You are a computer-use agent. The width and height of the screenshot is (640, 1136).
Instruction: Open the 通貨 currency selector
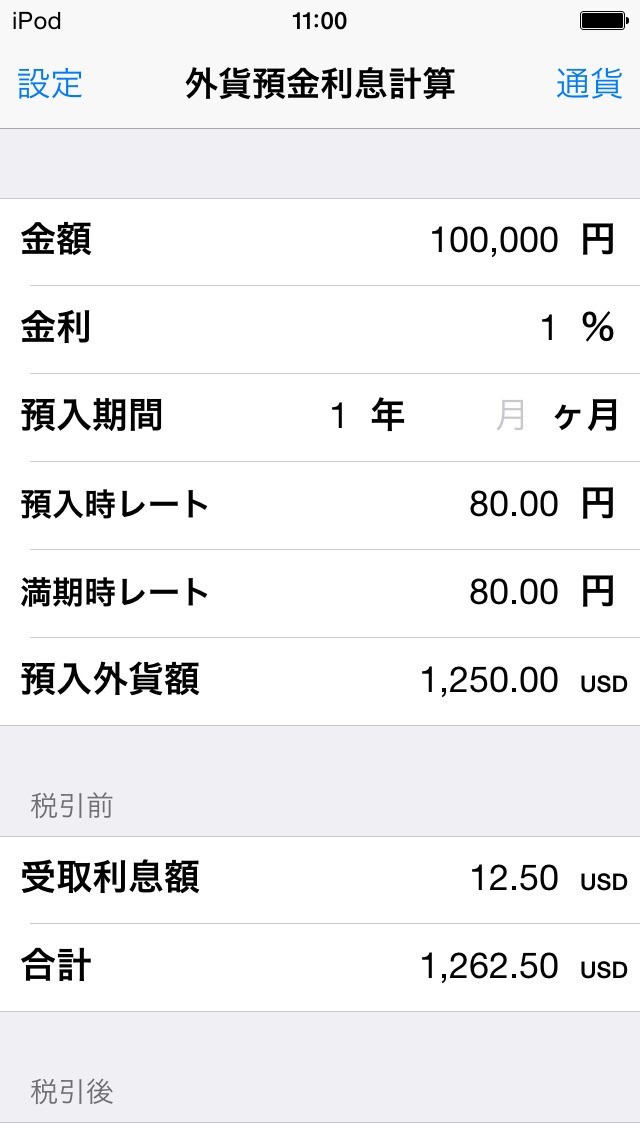[589, 84]
